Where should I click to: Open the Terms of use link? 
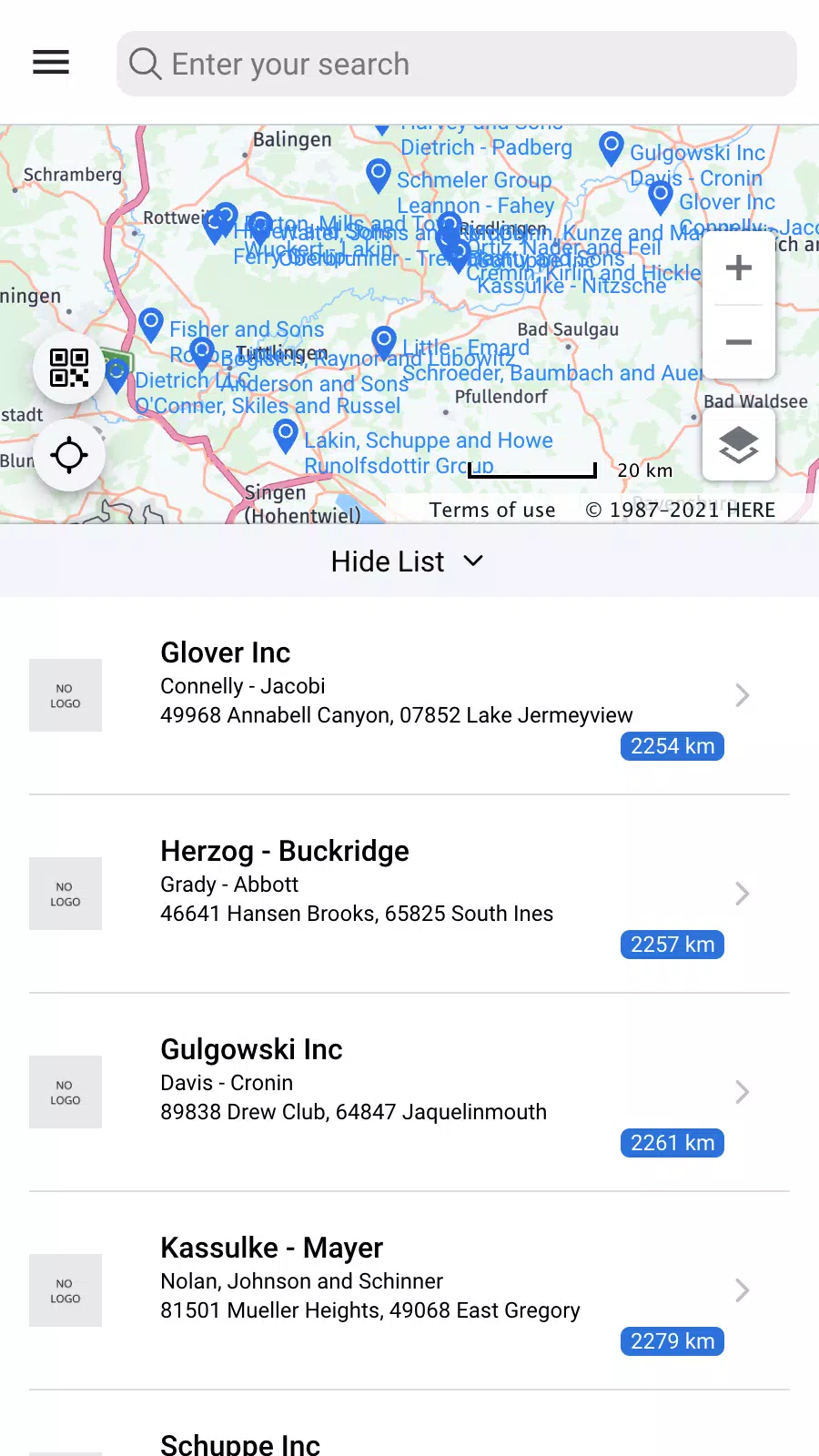(x=492, y=510)
